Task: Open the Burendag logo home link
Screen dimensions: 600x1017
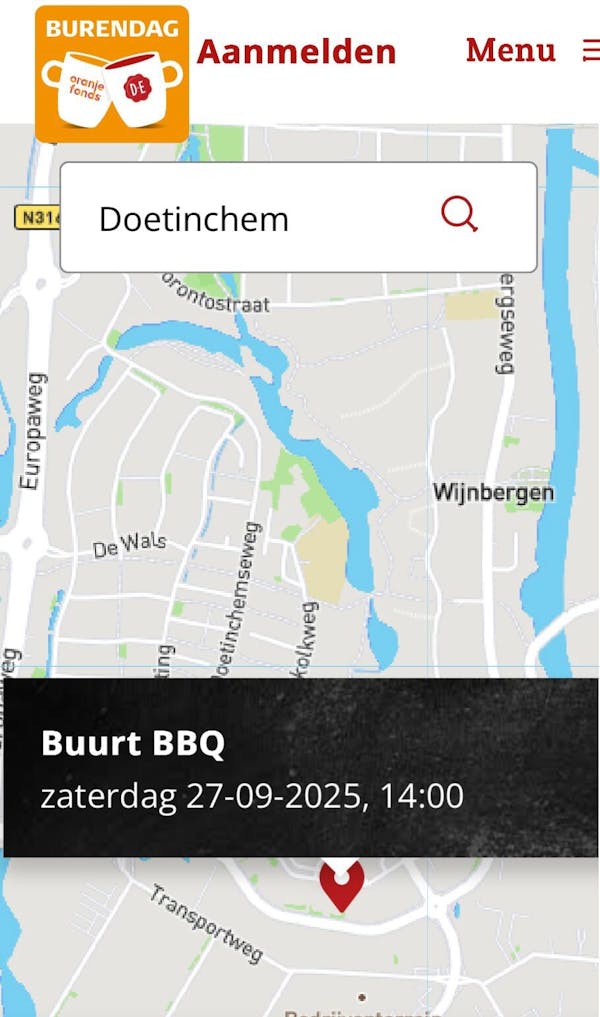Action: (112, 74)
